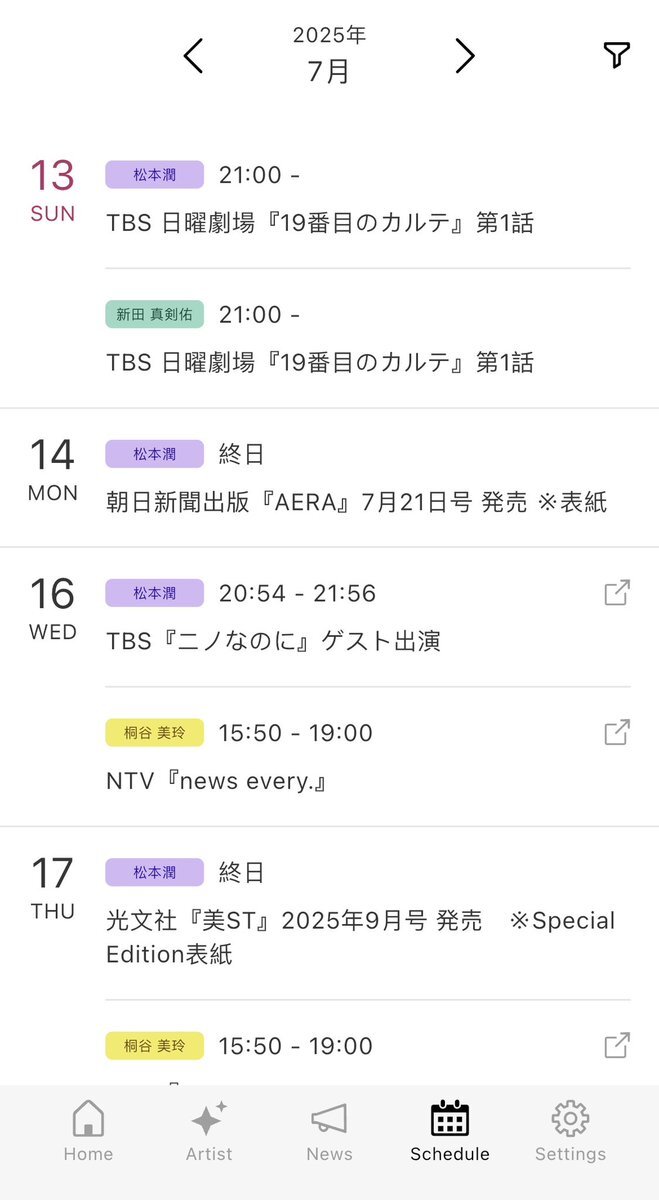Open external link for Wednesday's NTV news every.
Viewport: 659px width, 1200px height.
[617, 732]
